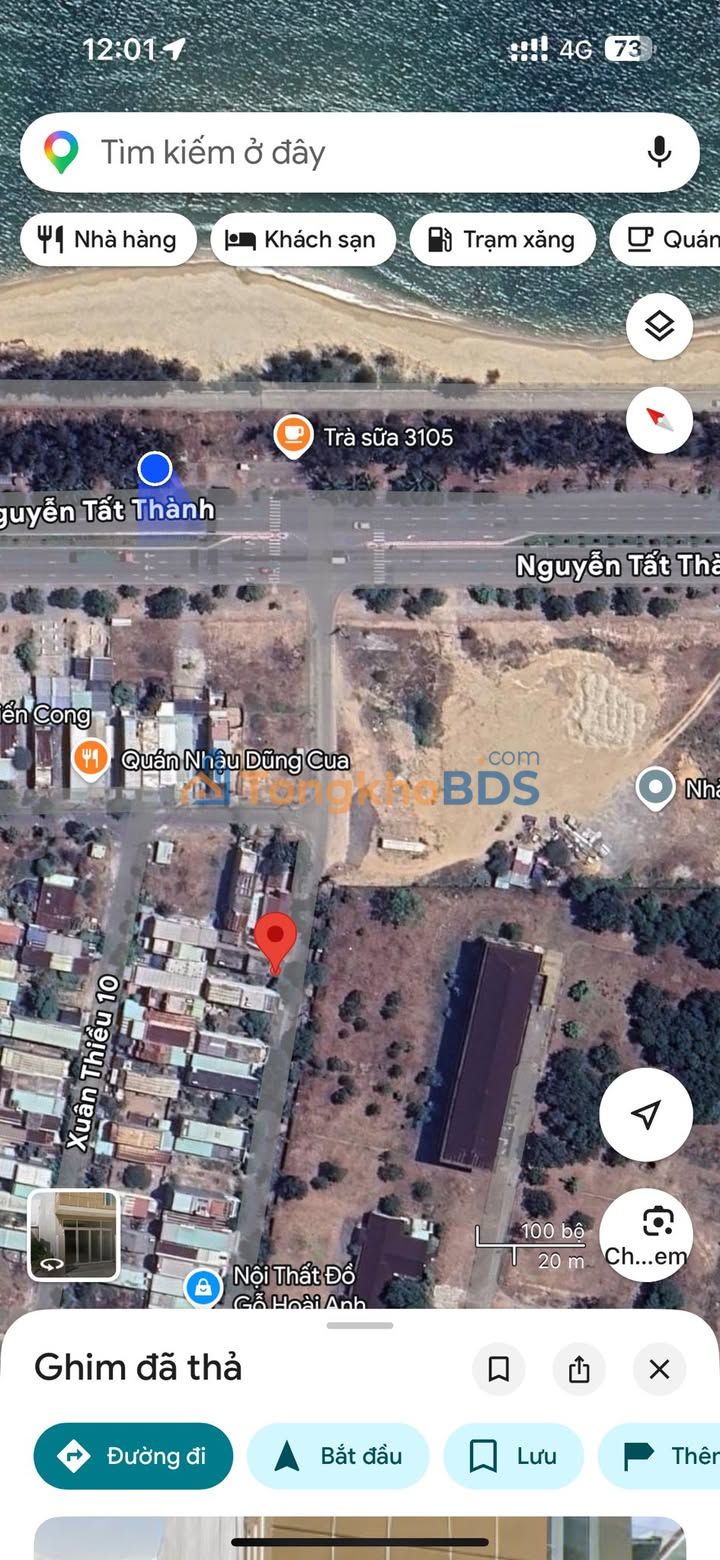This screenshot has height=1560, width=720.
Task: Start voice search with the microphone
Action: click(658, 153)
